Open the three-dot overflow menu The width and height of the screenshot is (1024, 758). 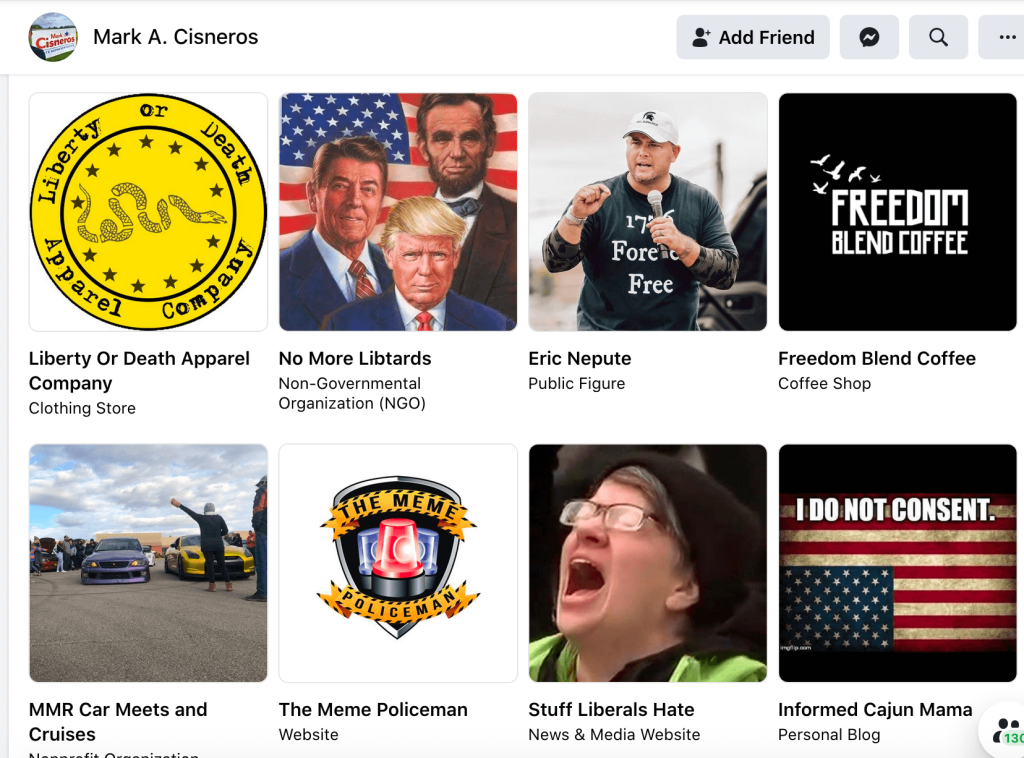[1004, 37]
